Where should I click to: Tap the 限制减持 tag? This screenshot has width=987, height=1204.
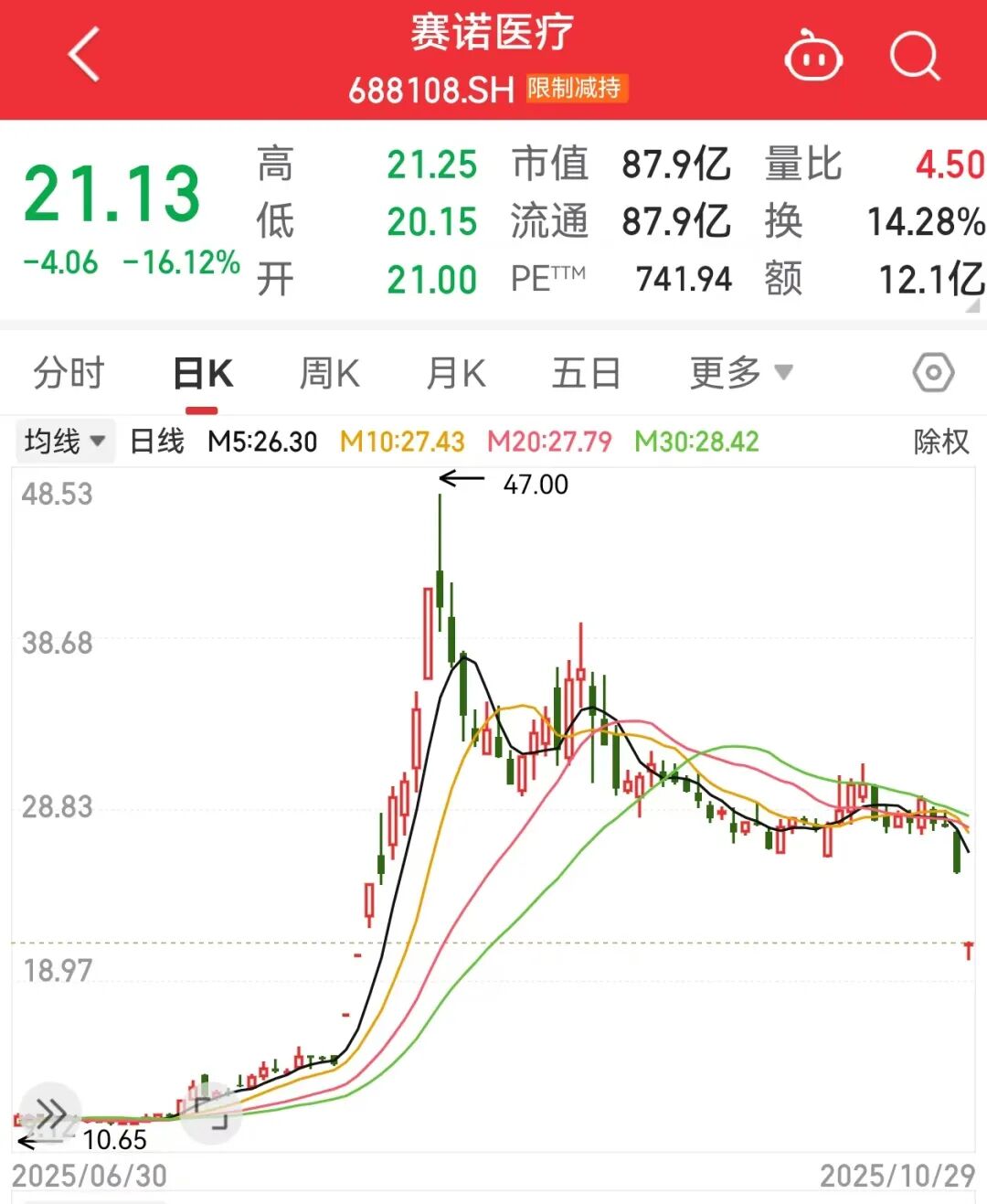coord(574,88)
